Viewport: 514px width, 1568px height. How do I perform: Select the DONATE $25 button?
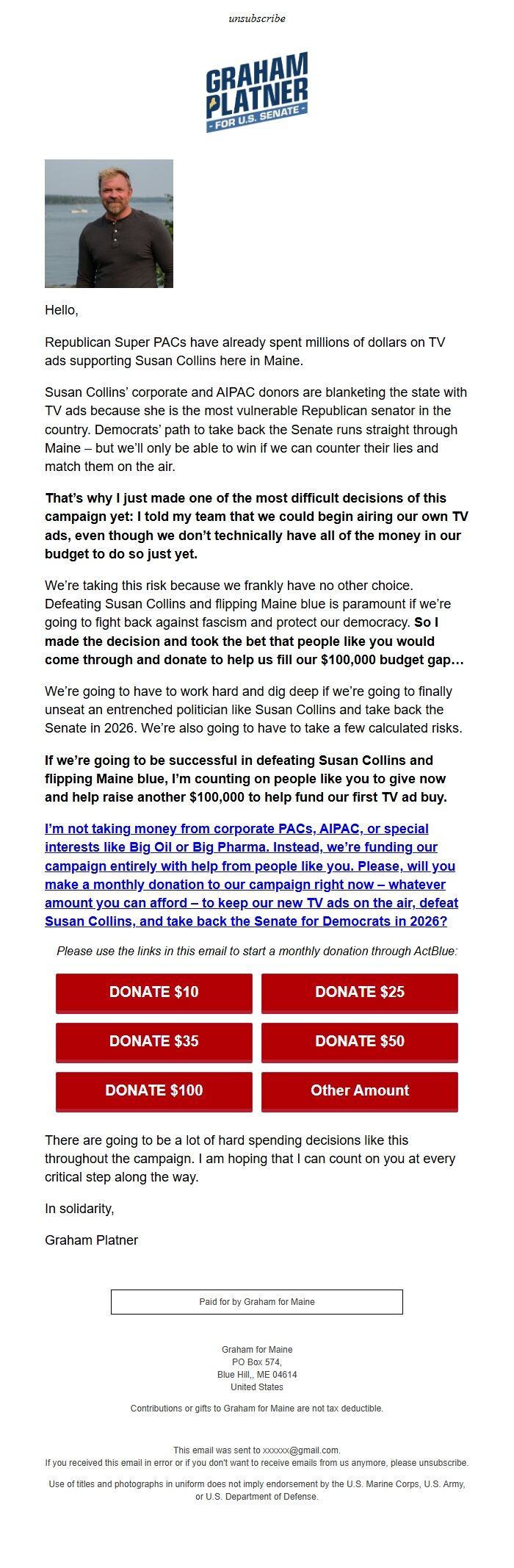click(x=359, y=993)
